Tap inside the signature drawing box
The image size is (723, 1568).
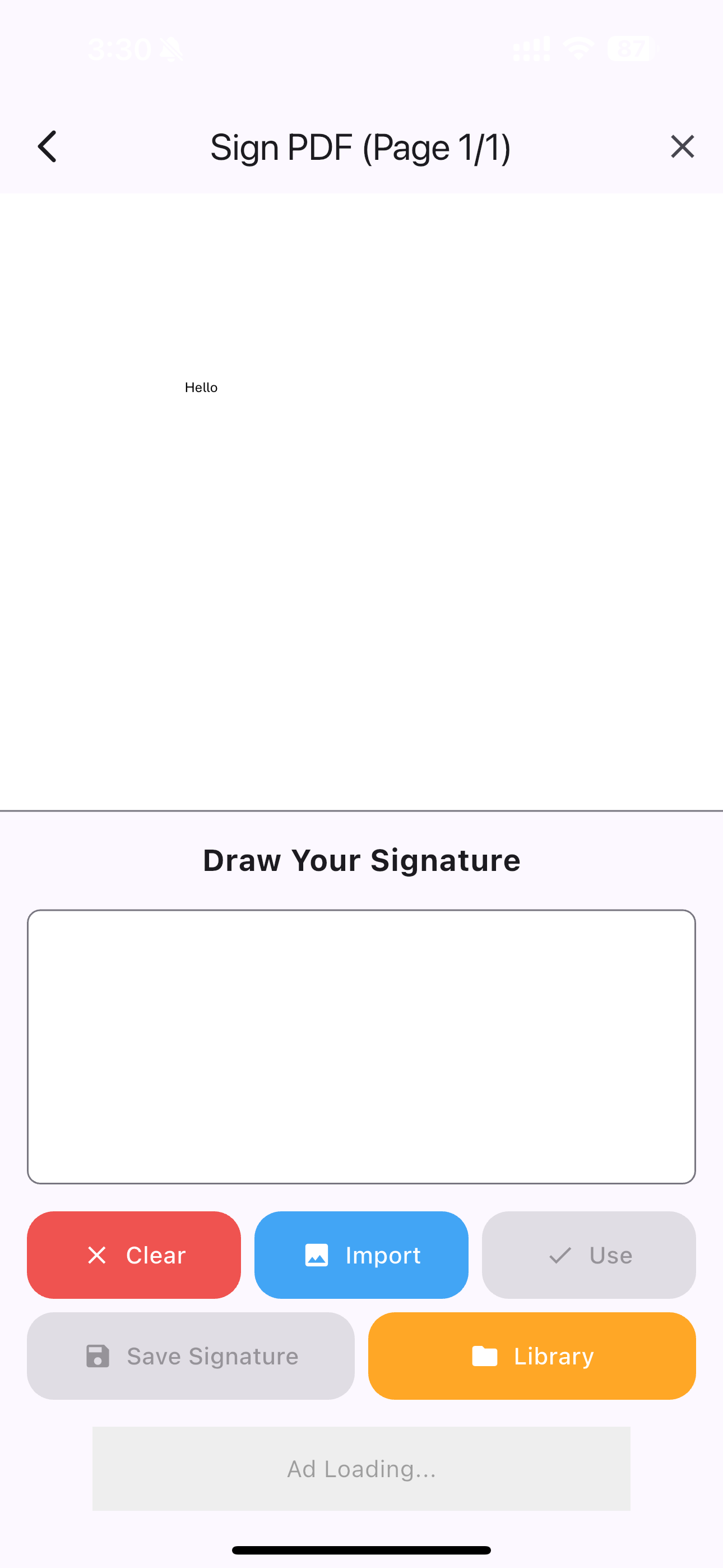361,1046
